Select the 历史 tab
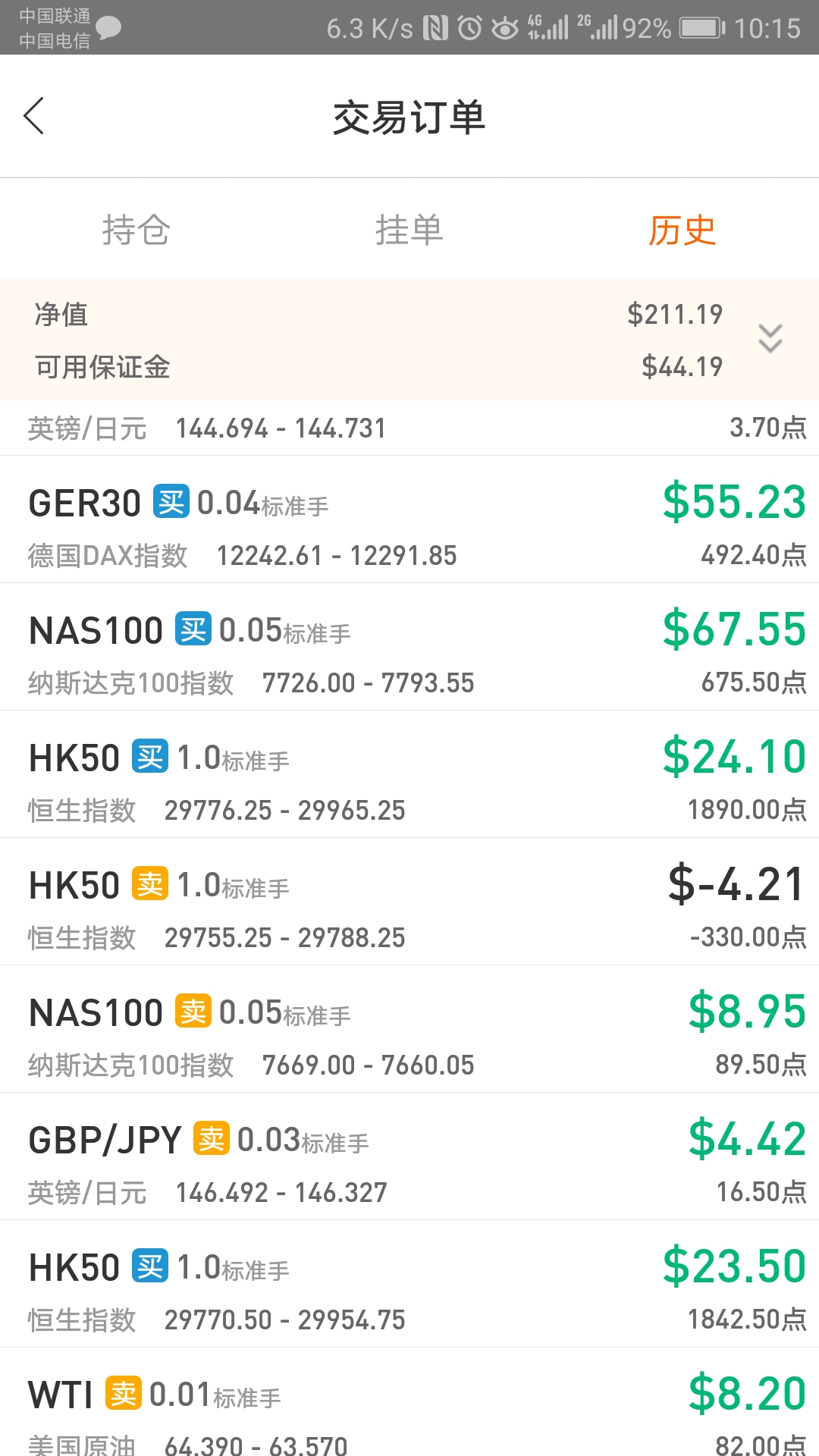Screen dimensions: 819x1456 682,230
